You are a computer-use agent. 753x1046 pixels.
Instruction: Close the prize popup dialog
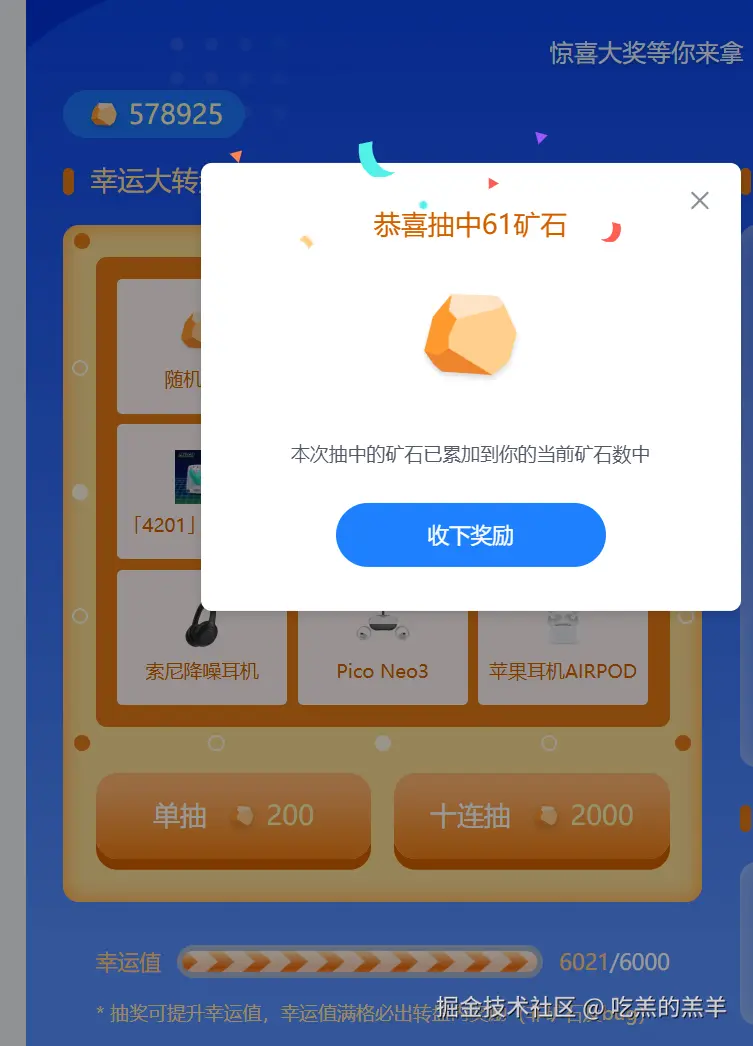tap(700, 200)
